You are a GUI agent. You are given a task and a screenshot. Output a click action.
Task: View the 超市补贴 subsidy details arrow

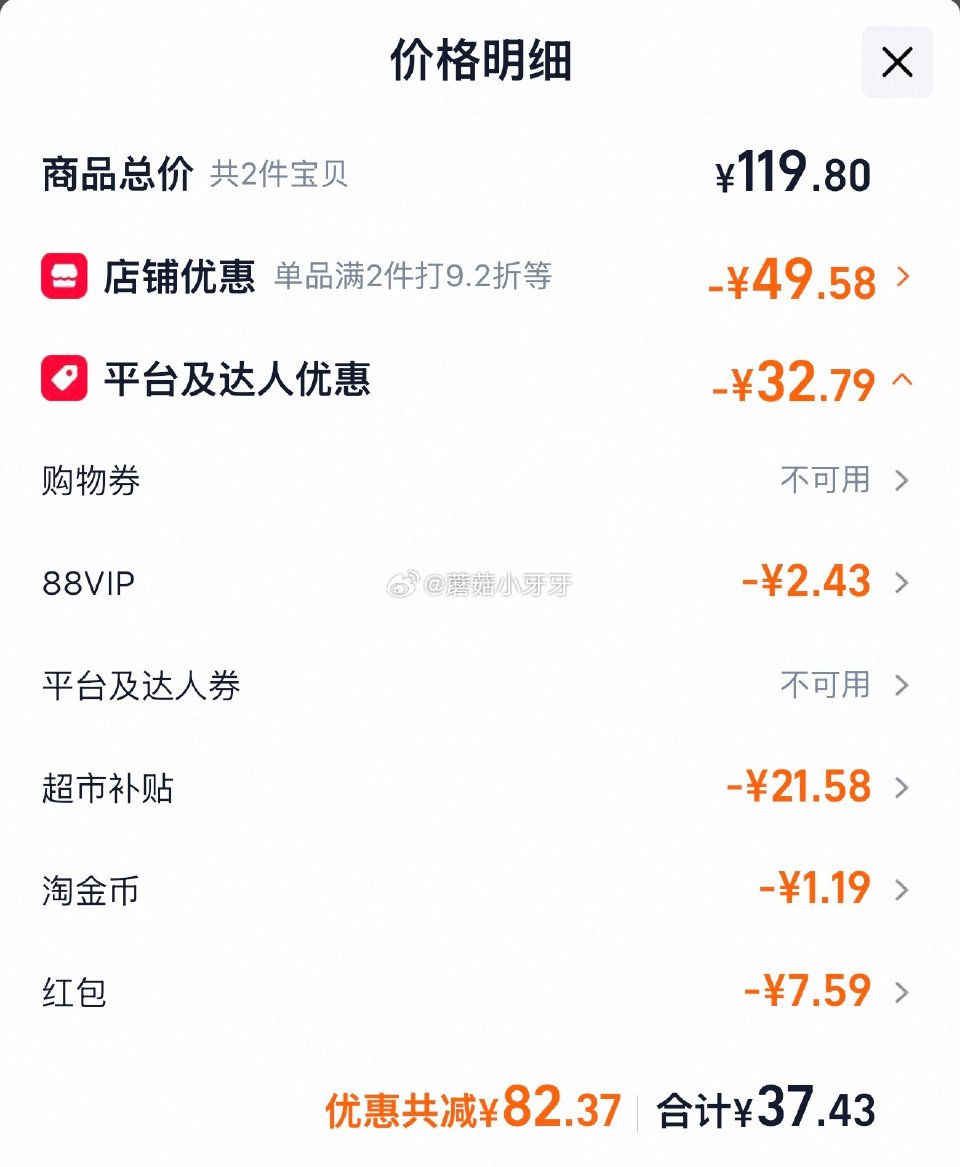[x=902, y=788]
